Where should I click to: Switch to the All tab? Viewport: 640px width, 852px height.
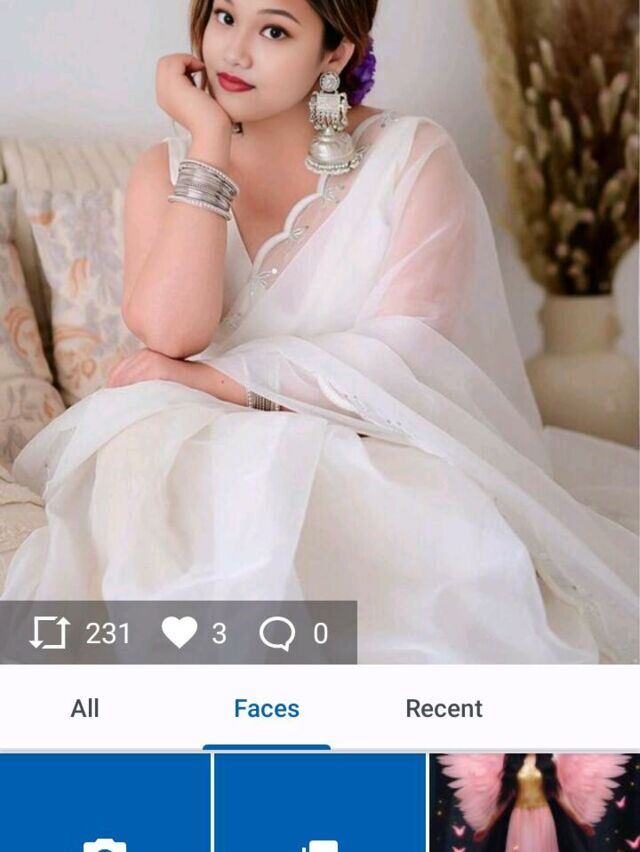(85, 709)
